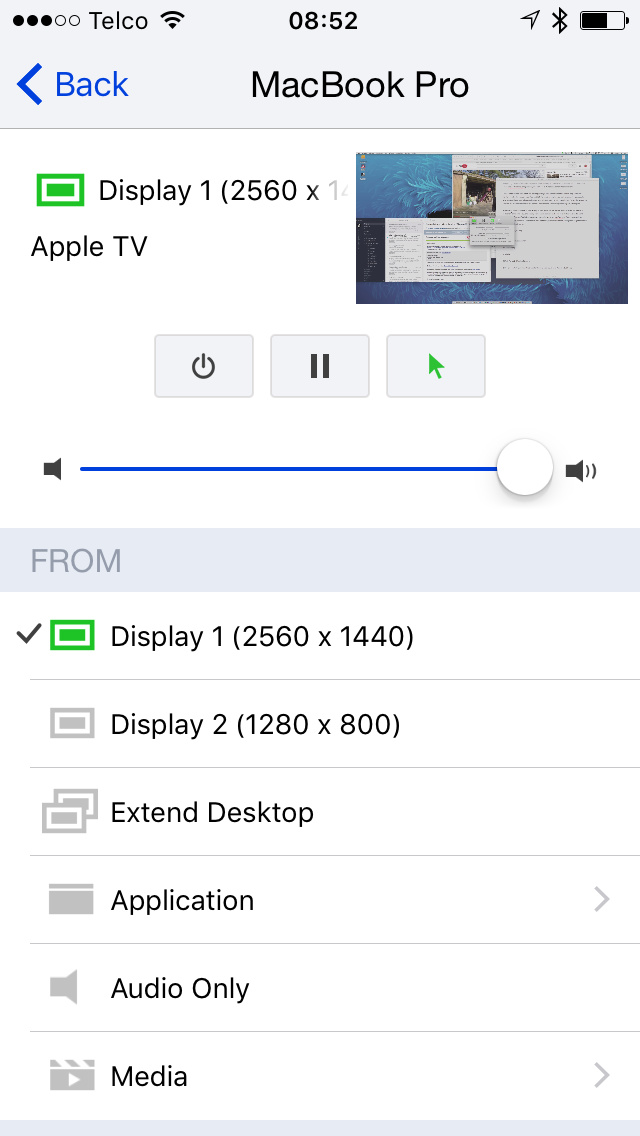The width and height of the screenshot is (640, 1136).
Task: Tap the power button to stop mirroring
Action: (x=204, y=366)
